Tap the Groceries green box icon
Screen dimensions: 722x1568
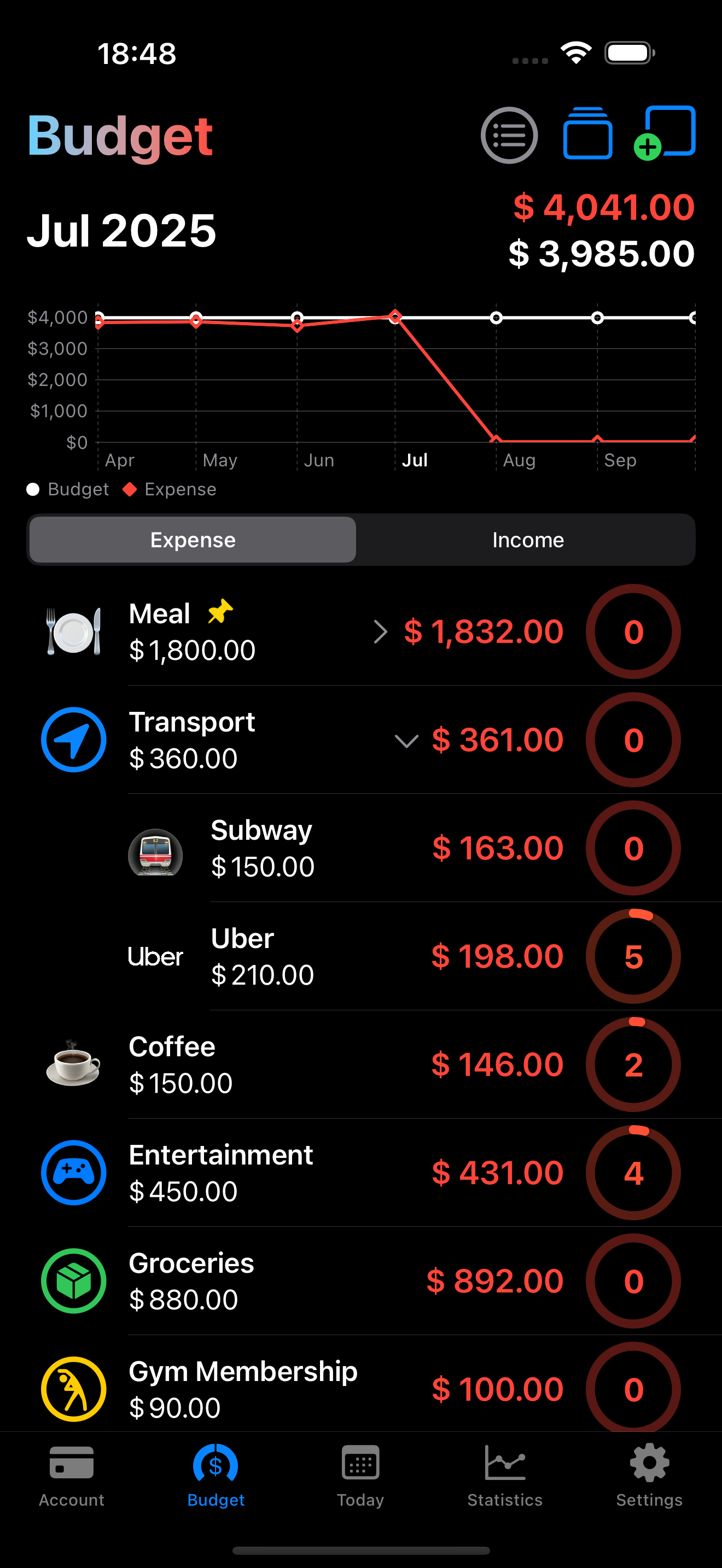[x=73, y=1280]
